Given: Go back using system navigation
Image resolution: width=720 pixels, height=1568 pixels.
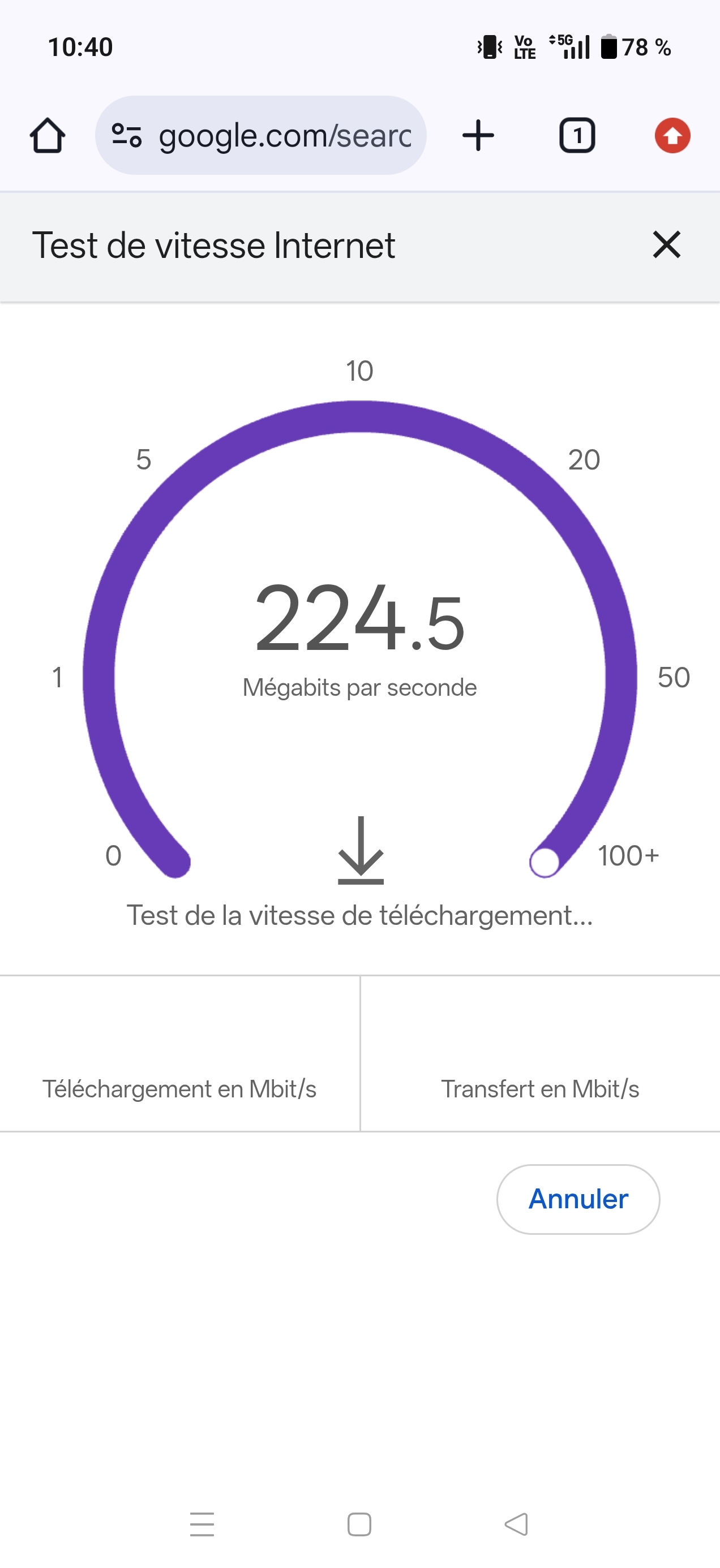Looking at the screenshot, I should pos(517,1524).
